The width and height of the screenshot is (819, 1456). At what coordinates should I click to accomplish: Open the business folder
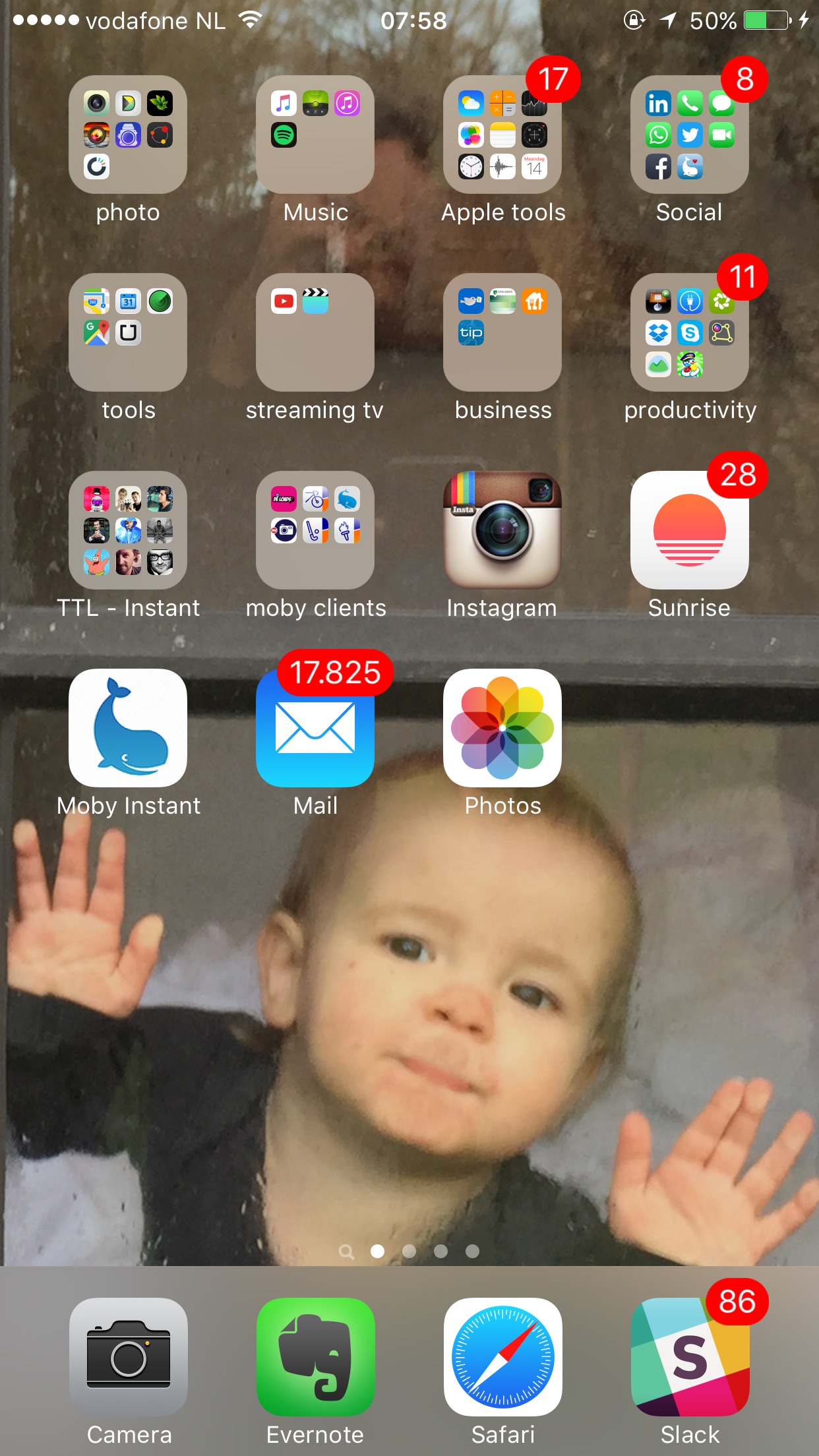[x=502, y=332]
